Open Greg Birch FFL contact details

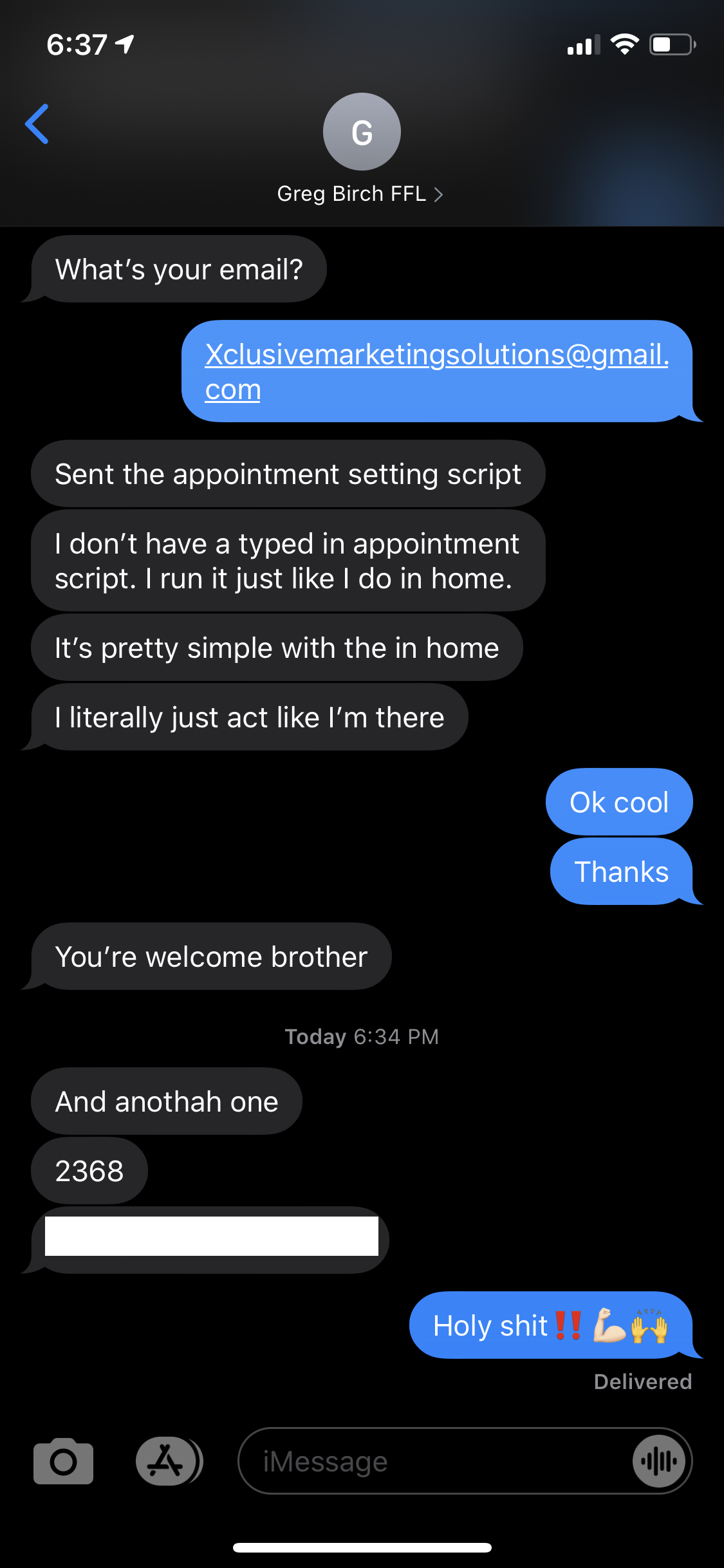pos(360,194)
